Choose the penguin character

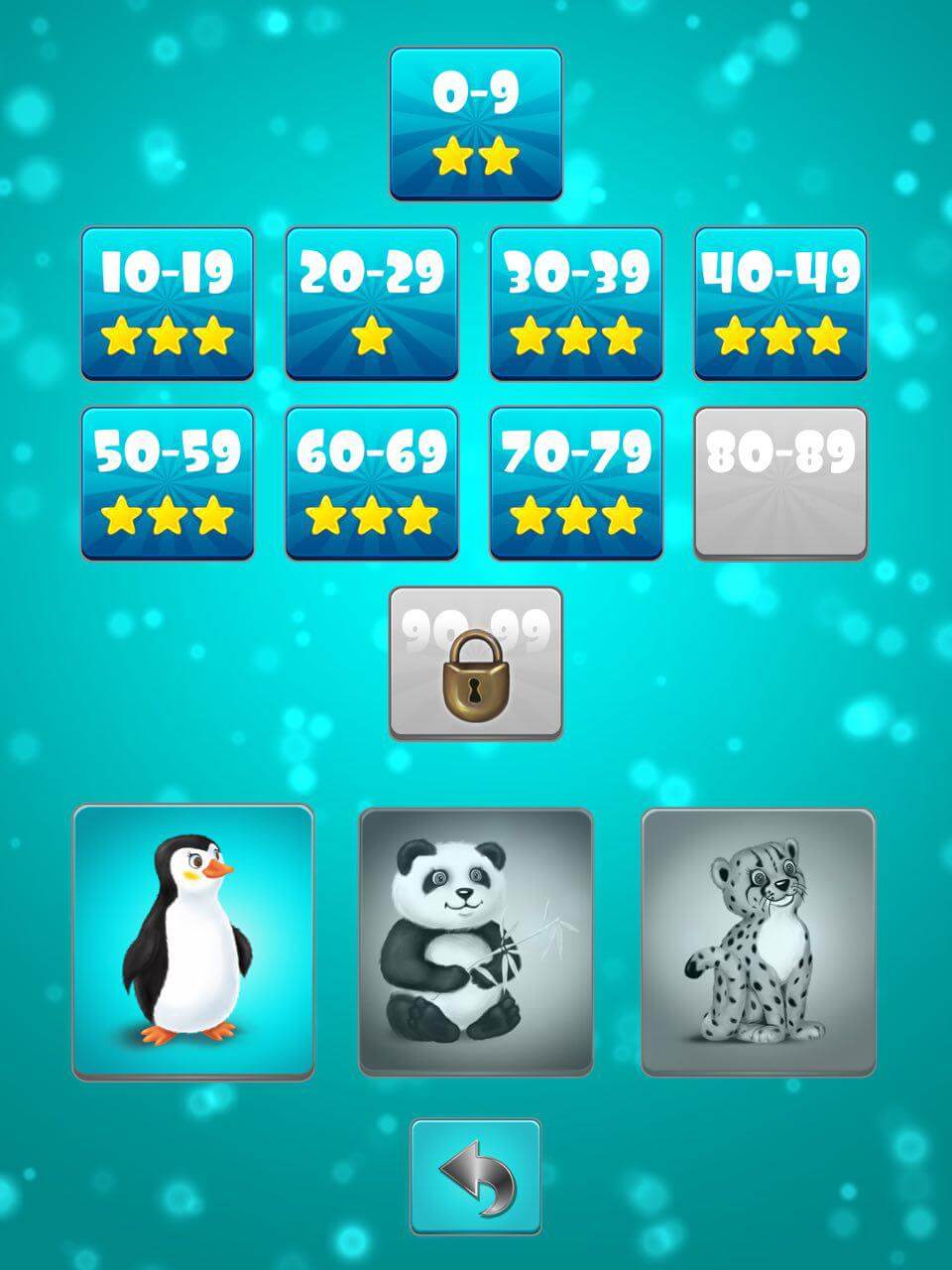click(x=193, y=942)
